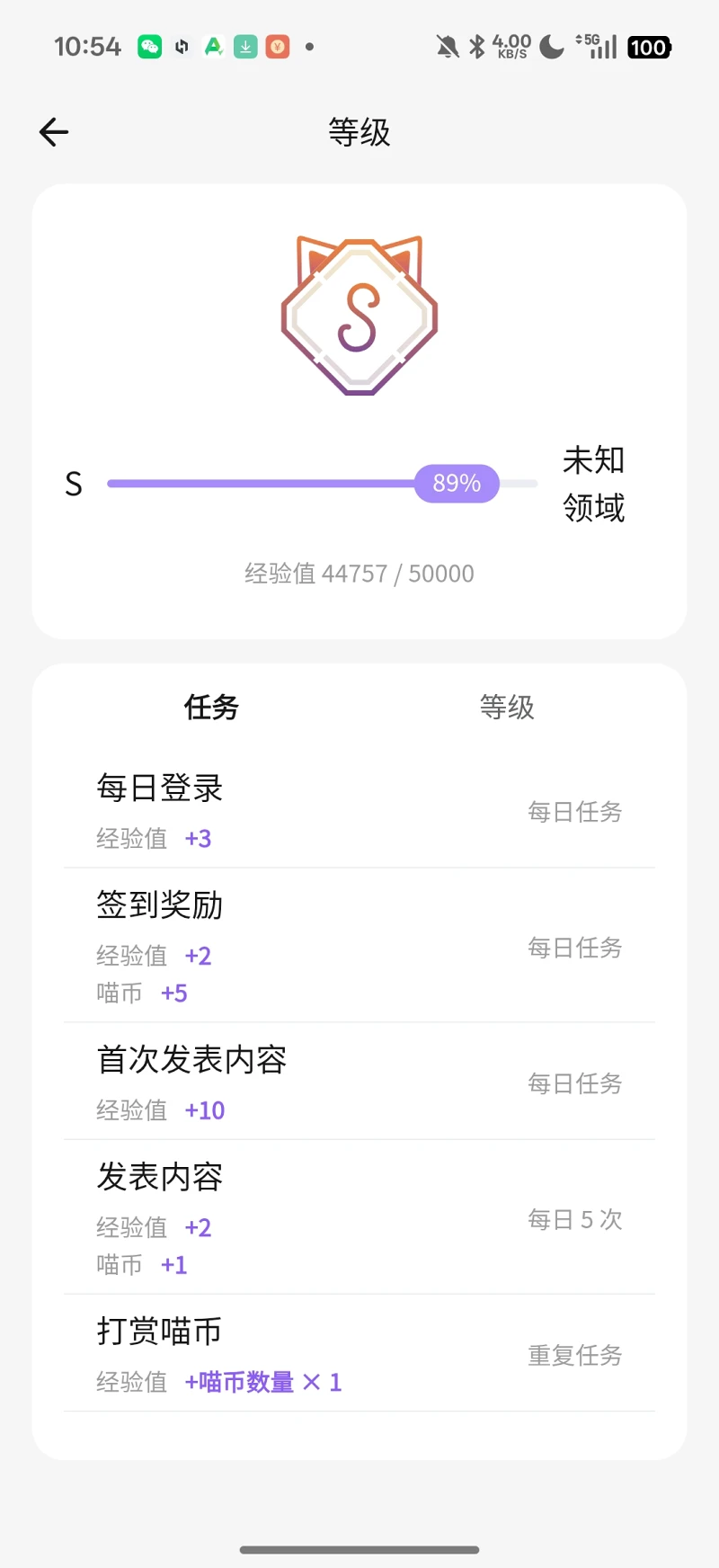
Task: Go back from the 等级 page
Action: click(x=54, y=132)
